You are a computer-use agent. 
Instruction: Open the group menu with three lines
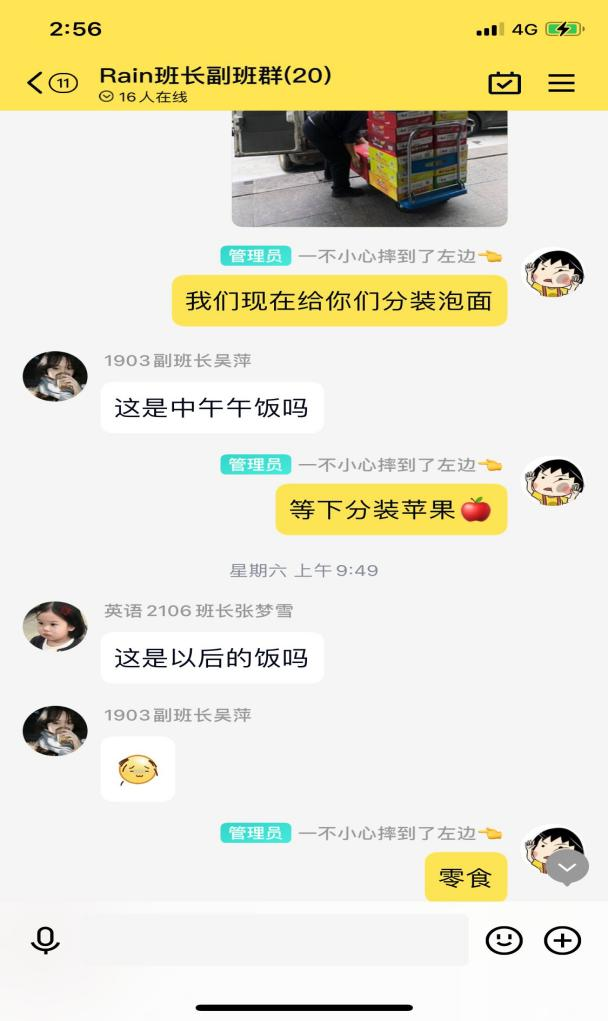coord(561,83)
